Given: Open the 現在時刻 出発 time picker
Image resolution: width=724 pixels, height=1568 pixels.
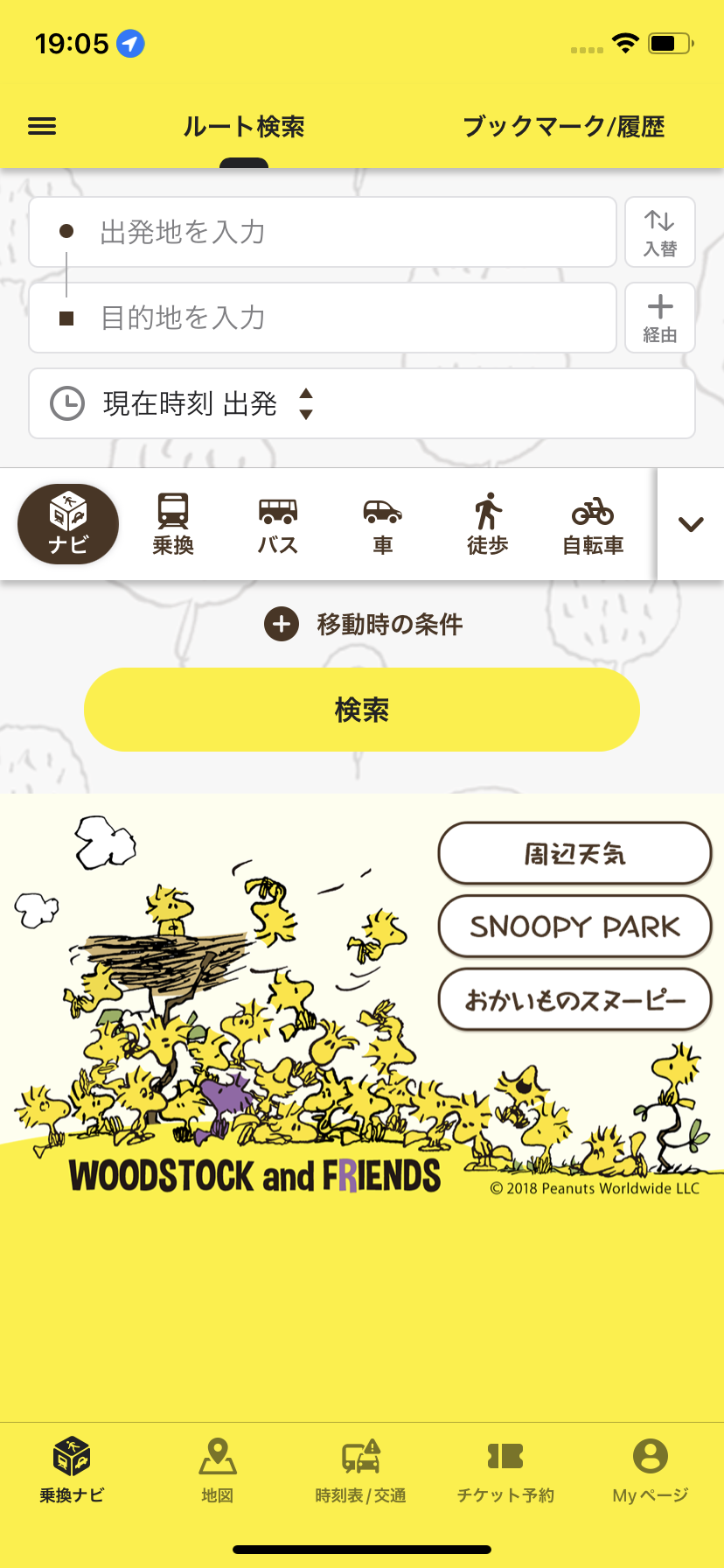Looking at the screenshot, I should coord(362,403).
